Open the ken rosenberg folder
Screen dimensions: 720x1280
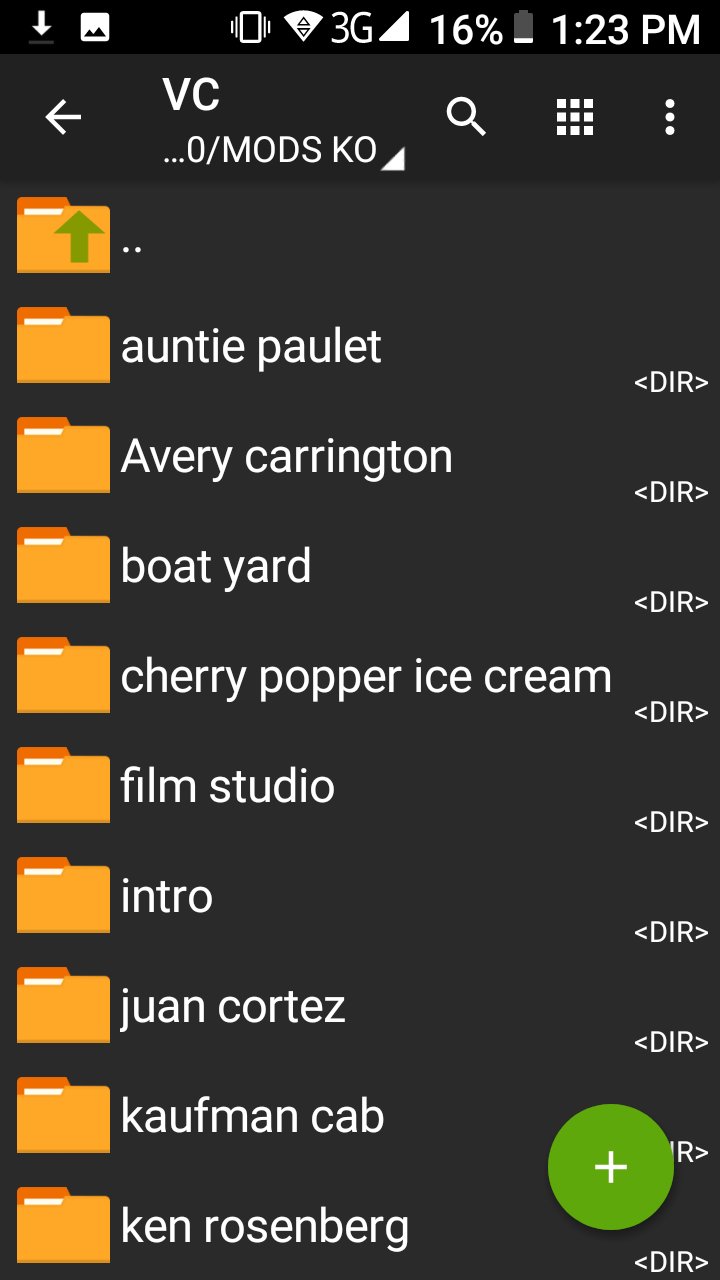point(360,1225)
